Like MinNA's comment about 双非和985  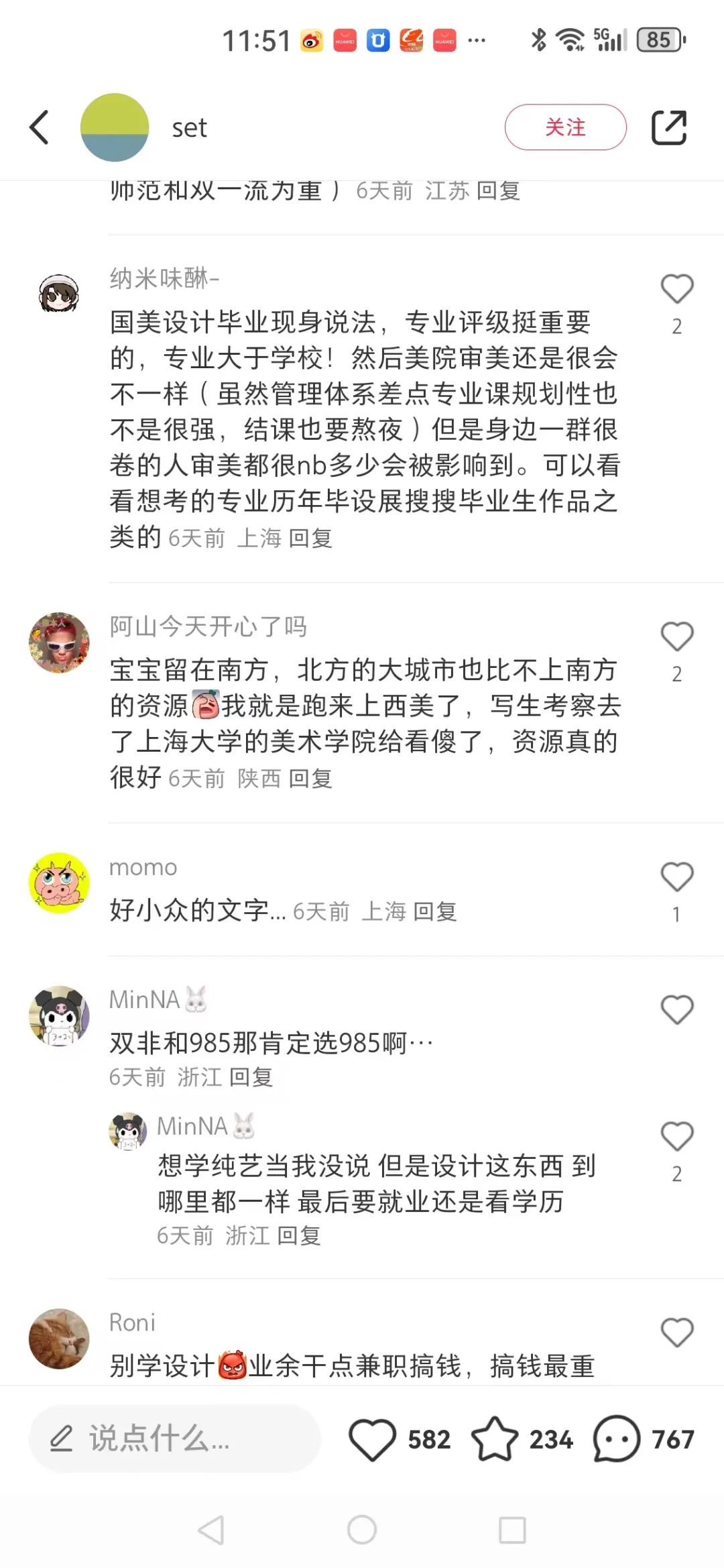[x=676, y=1010]
